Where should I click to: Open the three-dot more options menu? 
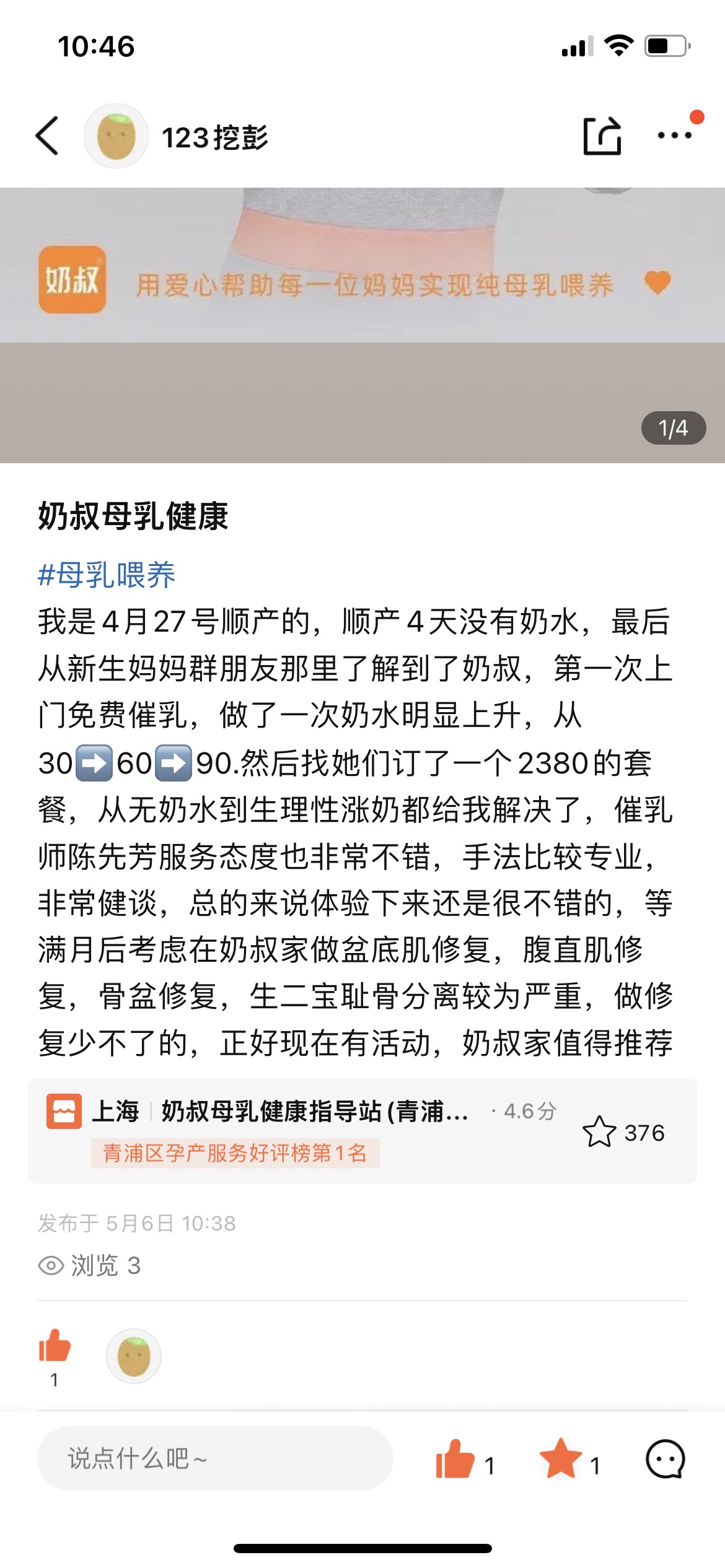point(674,136)
